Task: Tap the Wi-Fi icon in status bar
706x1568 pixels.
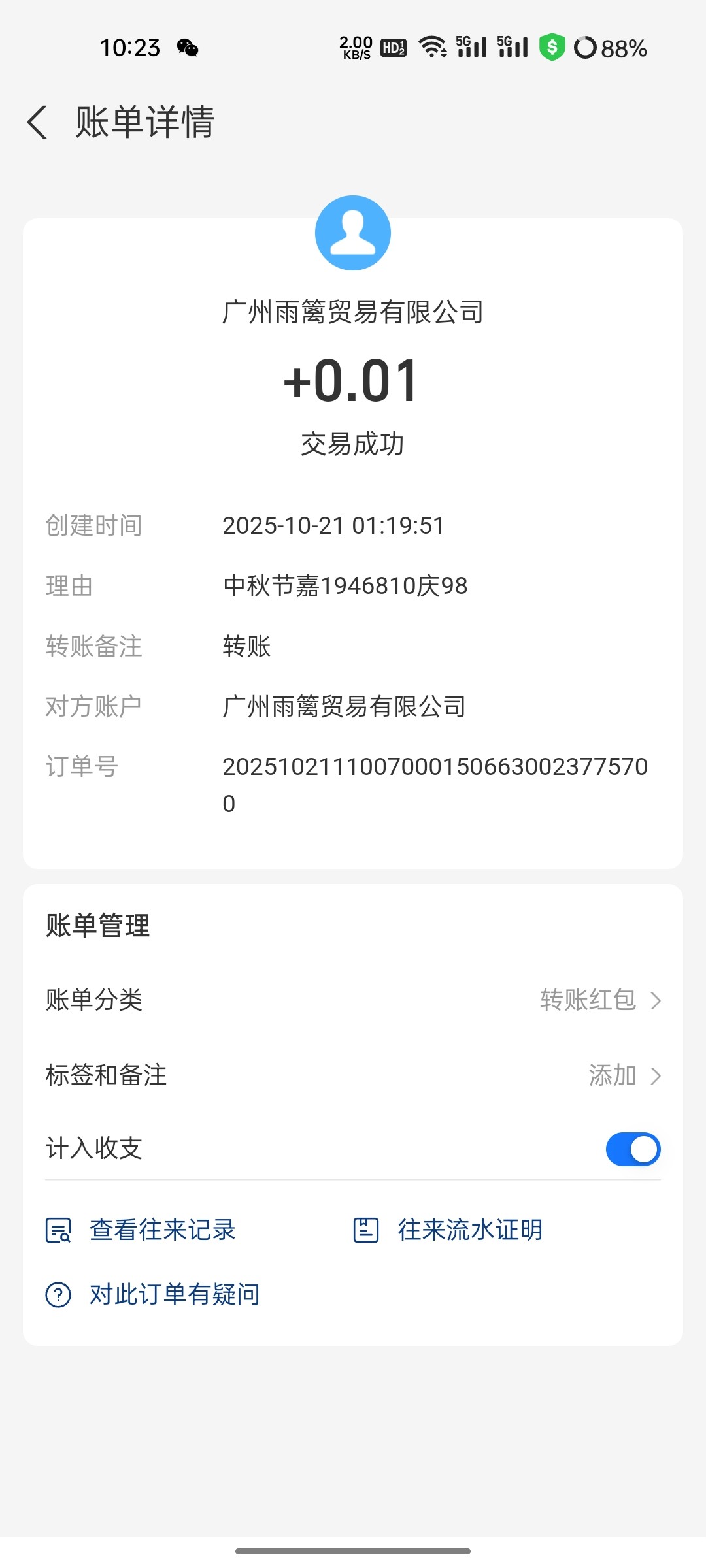Action: coord(431,48)
